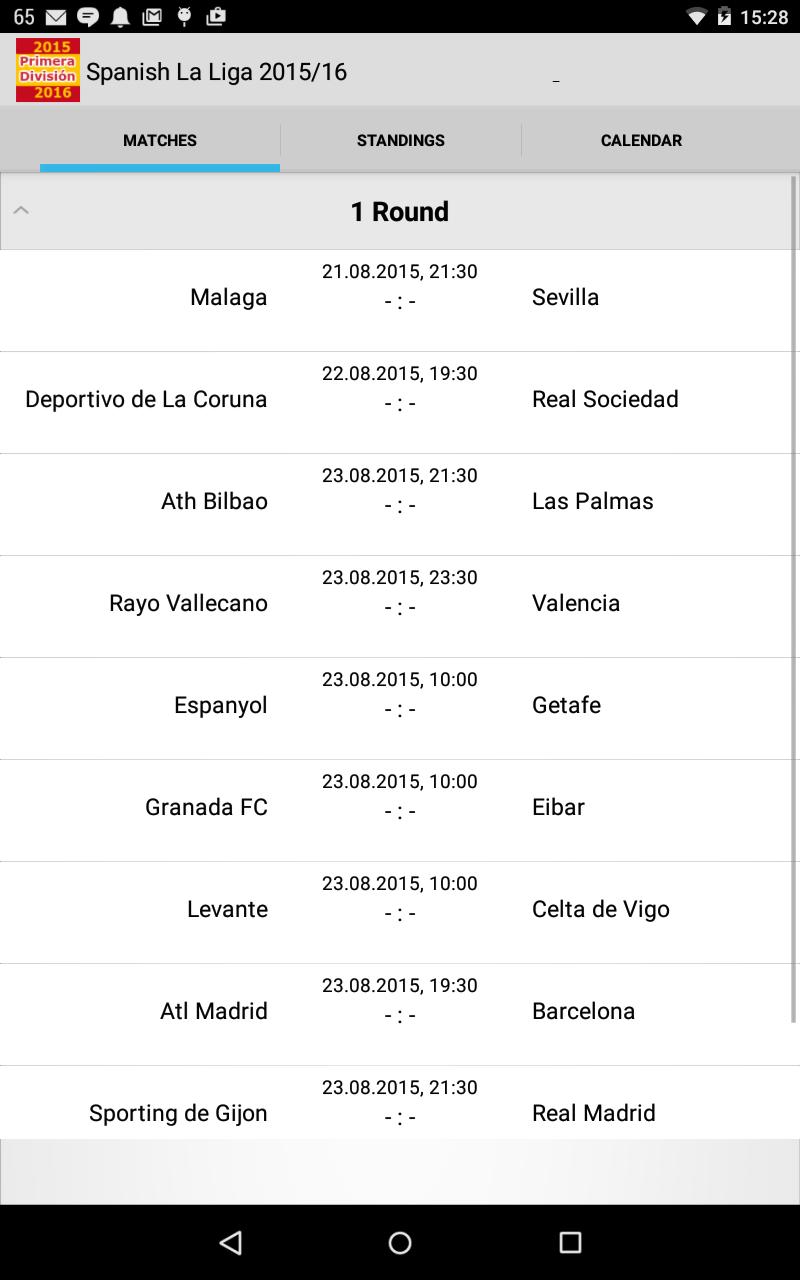View the Rayo Vallecano vs Valencia fixture
The width and height of the screenshot is (800, 1280).
pos(400,604)
